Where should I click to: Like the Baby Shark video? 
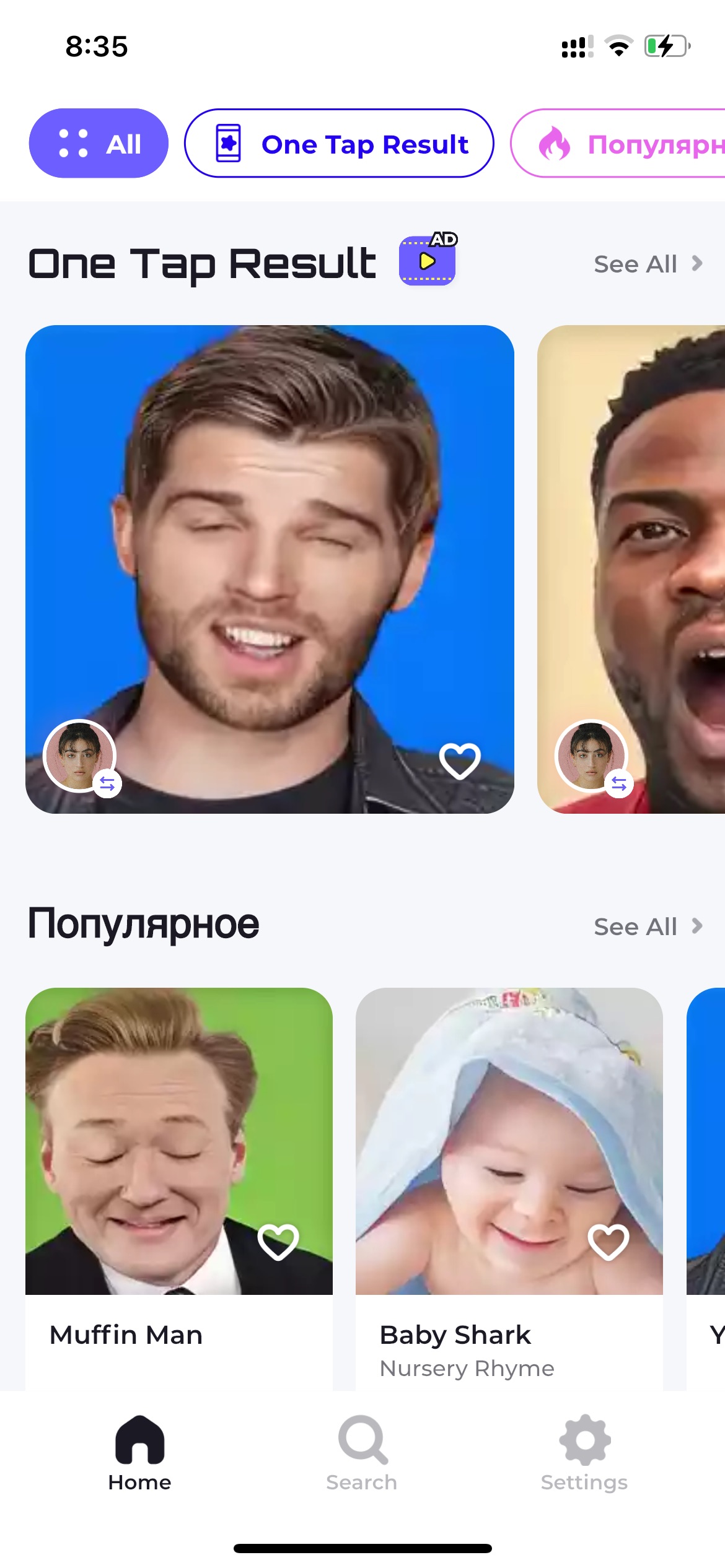(x=609, y=1242)
